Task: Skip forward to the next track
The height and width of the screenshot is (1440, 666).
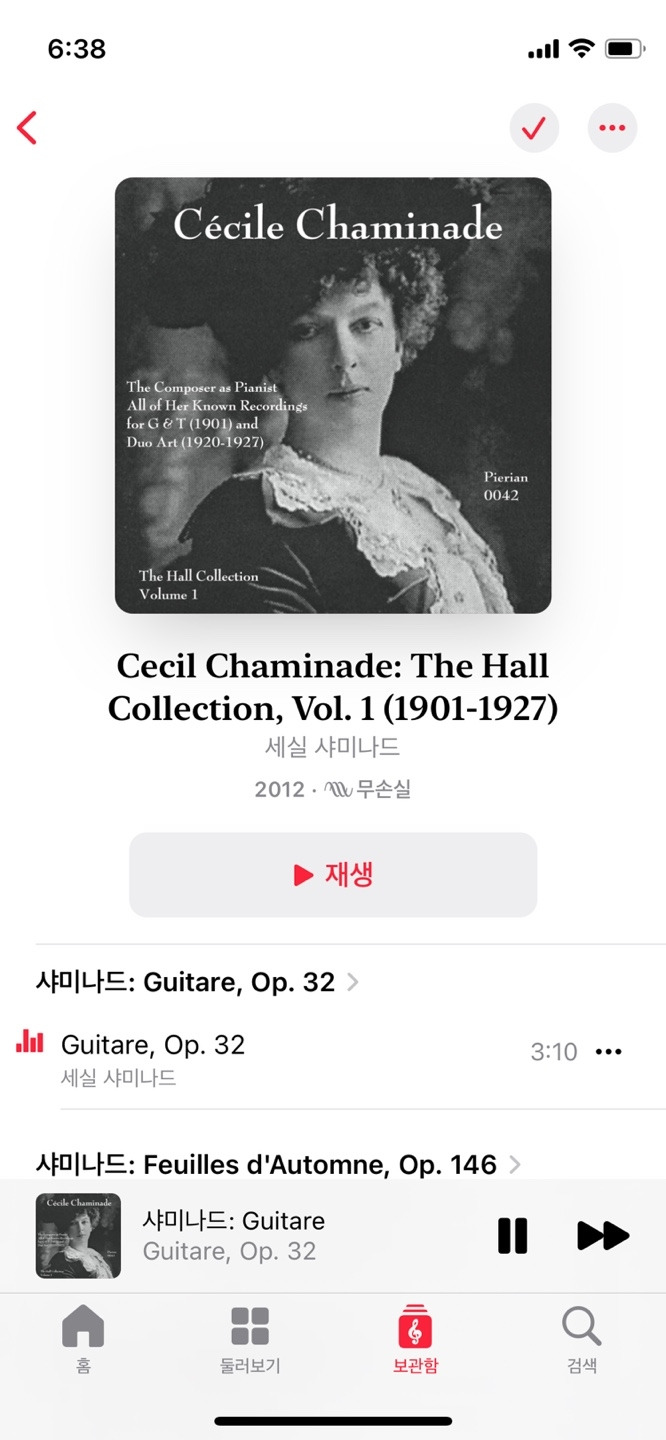Action: click(x=603, y=1236)
